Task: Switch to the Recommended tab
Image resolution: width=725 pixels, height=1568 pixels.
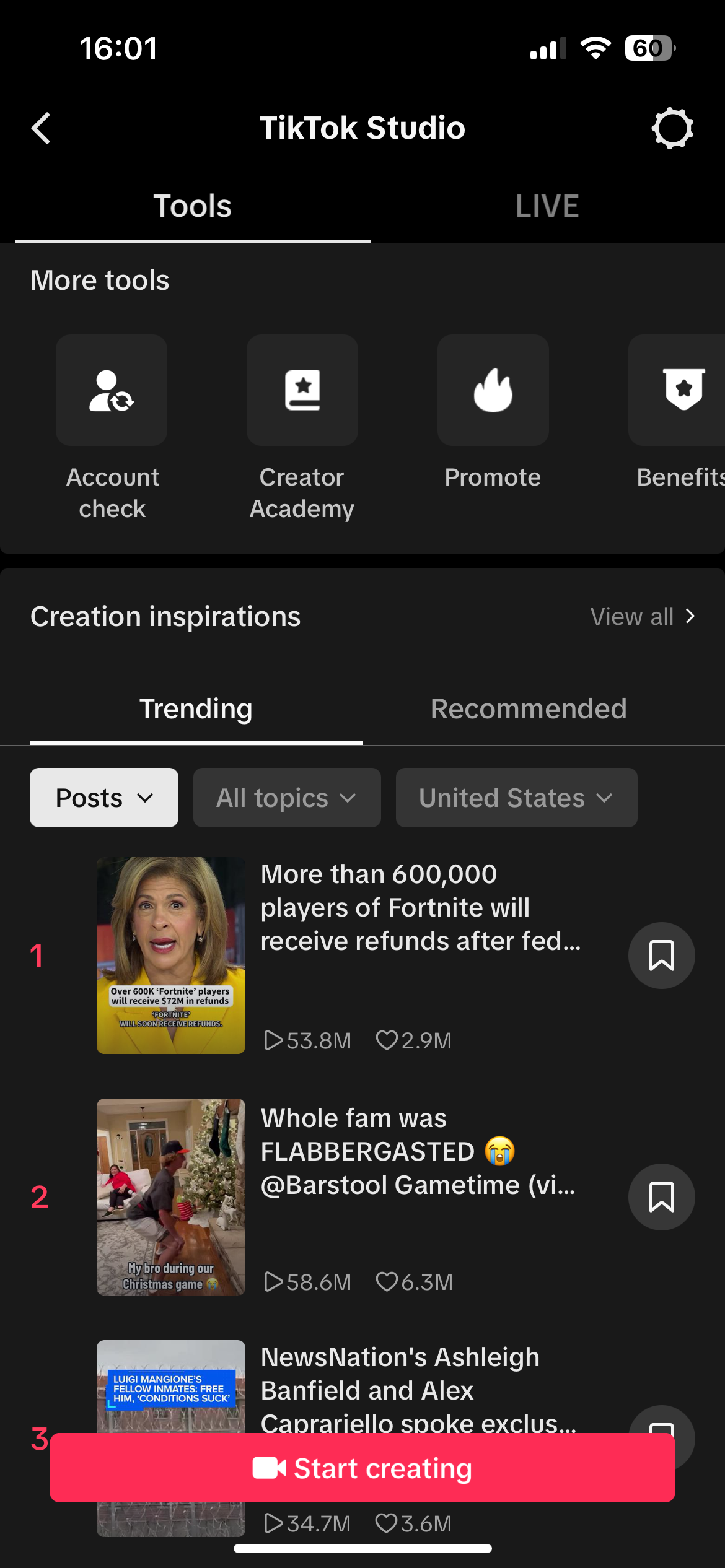Action: point(528,709)
